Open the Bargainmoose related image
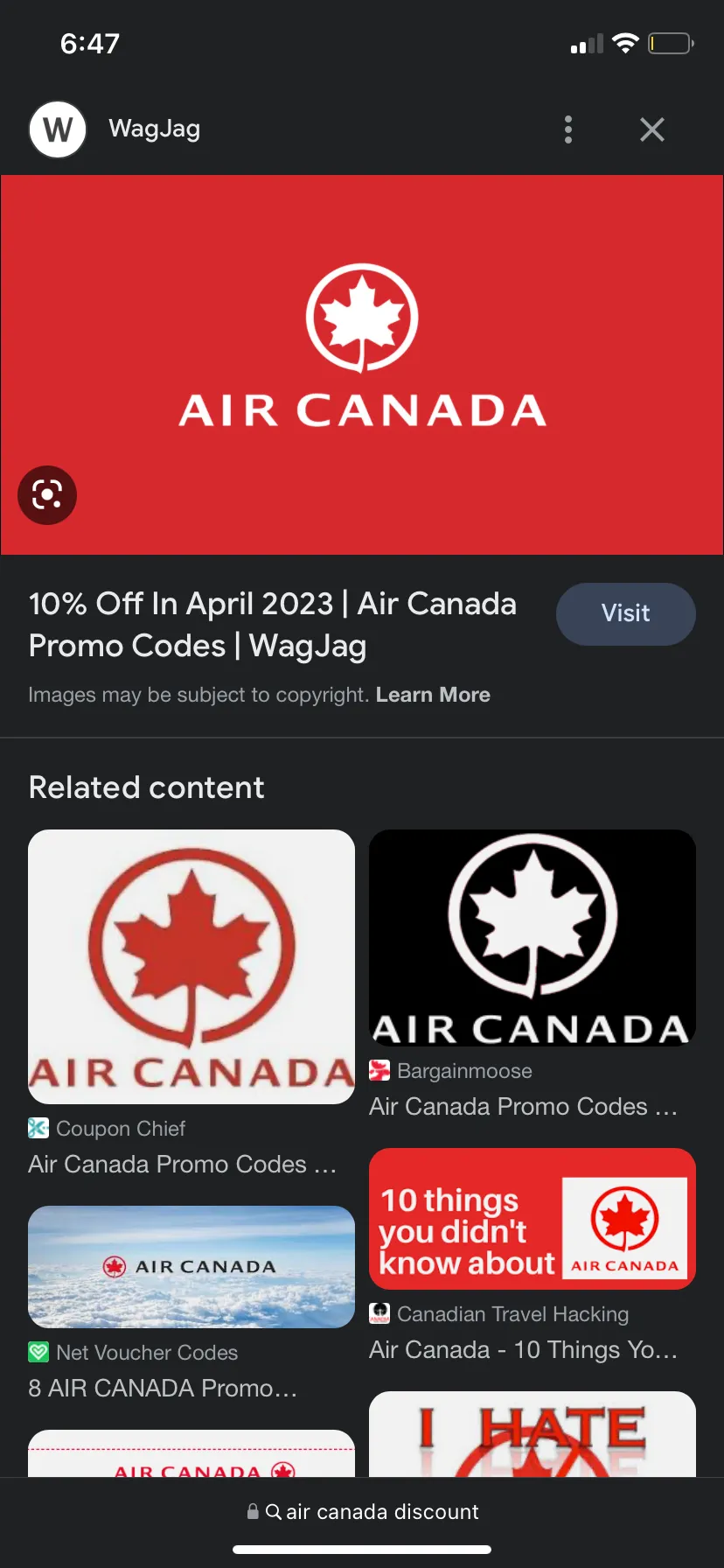The width and height of the screenshot is (724, 1568). [x=532, y=938]
